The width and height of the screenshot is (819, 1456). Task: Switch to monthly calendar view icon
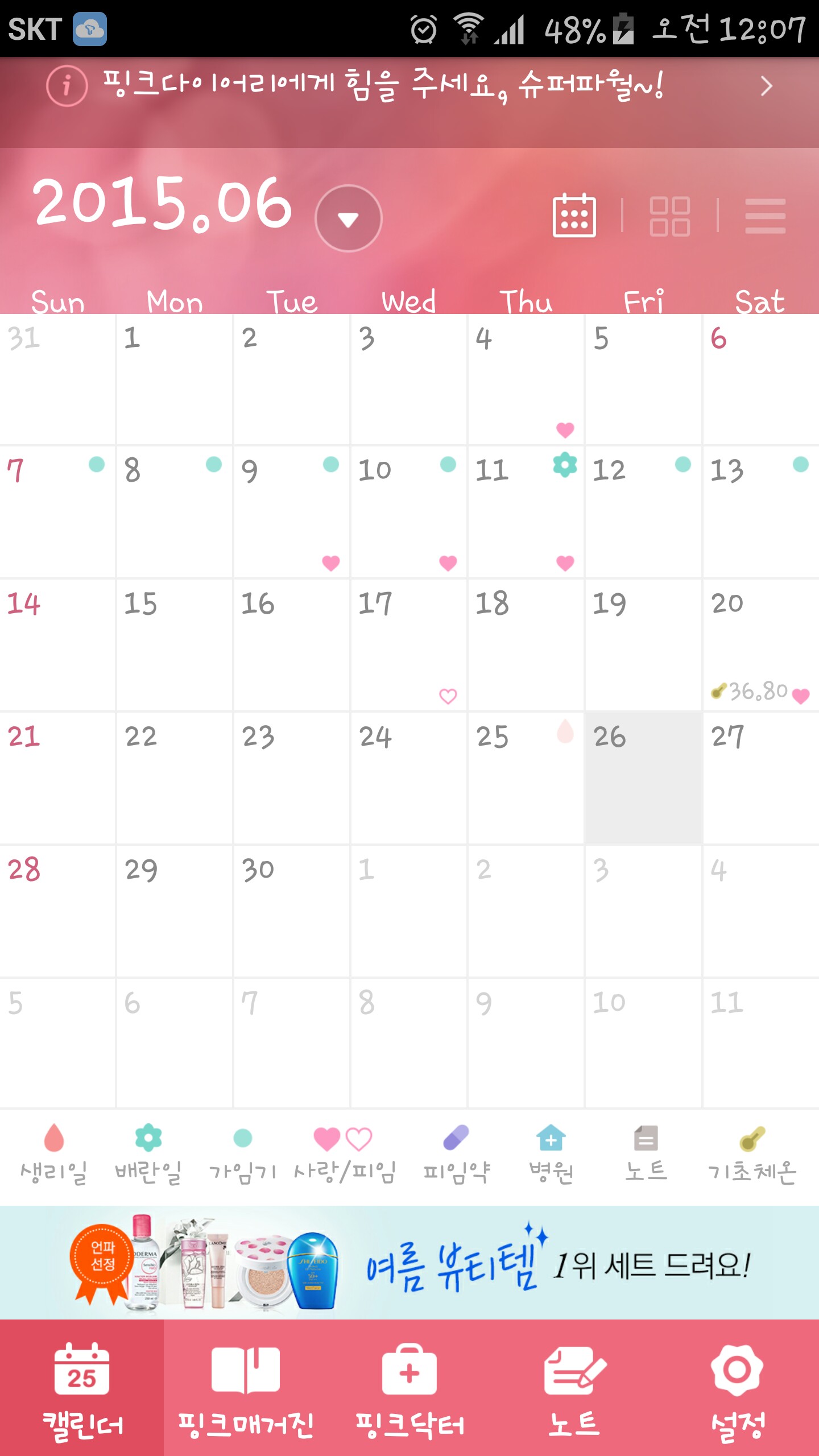574,216
